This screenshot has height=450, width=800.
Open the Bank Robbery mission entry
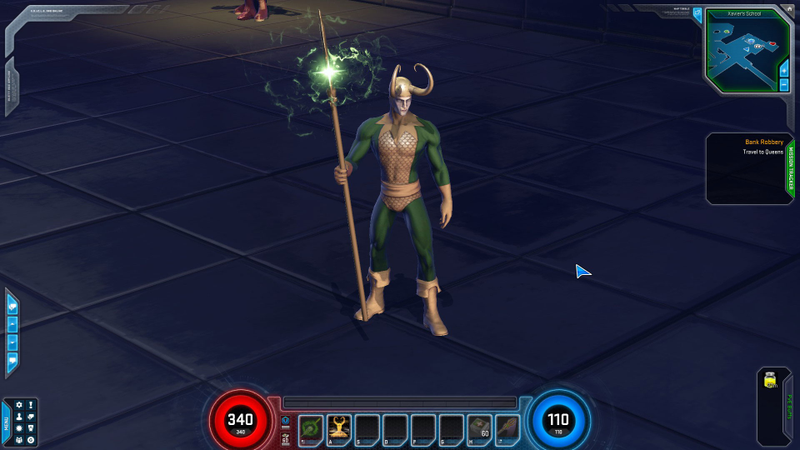point(762,142)
